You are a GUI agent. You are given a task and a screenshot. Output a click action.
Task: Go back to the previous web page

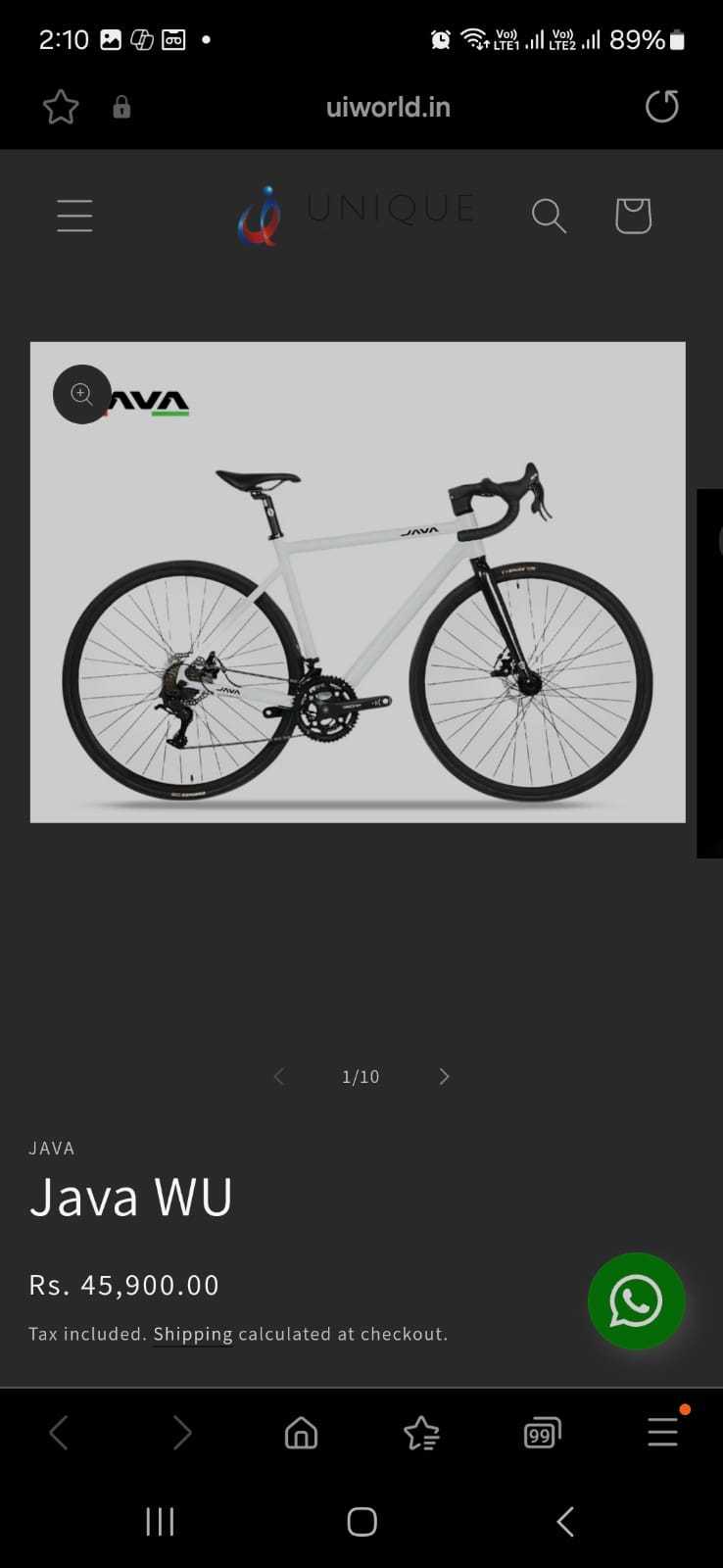(x=59, y=1433)
